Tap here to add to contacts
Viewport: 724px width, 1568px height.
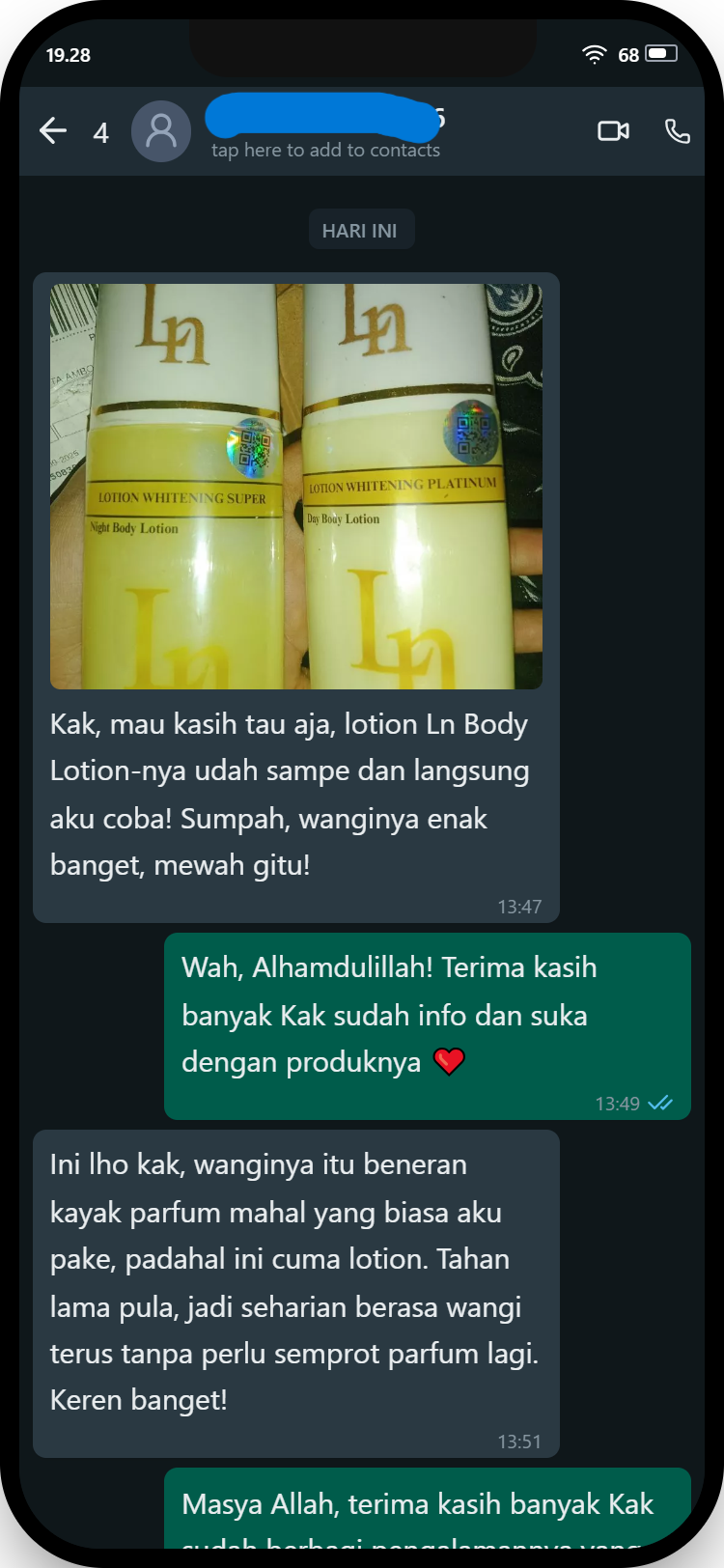[325, 150]
